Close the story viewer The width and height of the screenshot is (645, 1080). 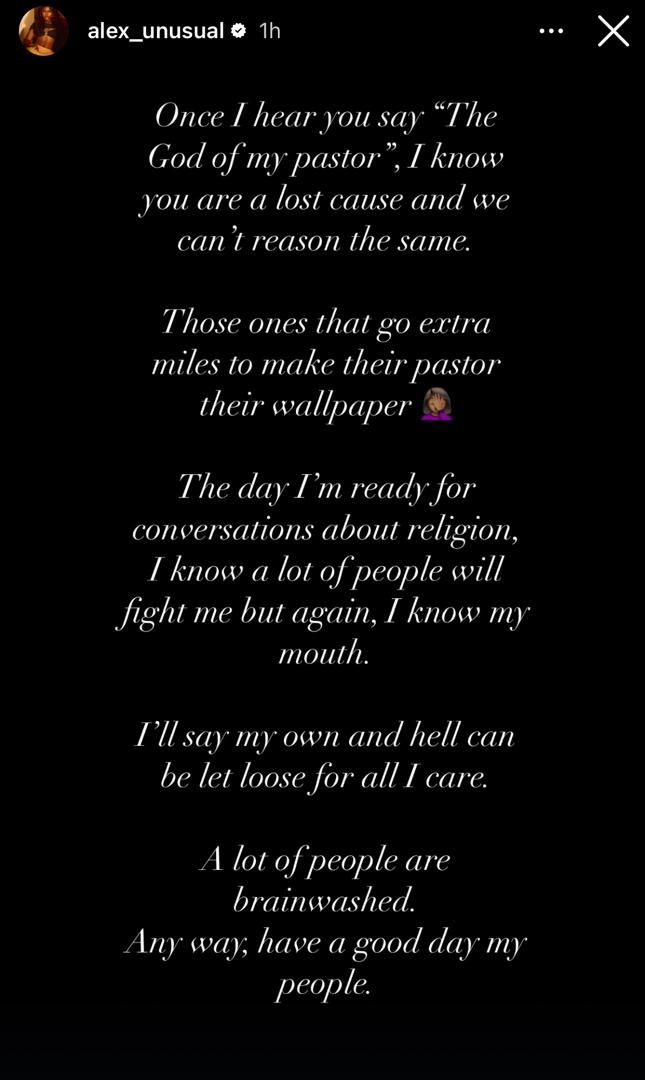point(613,31)
